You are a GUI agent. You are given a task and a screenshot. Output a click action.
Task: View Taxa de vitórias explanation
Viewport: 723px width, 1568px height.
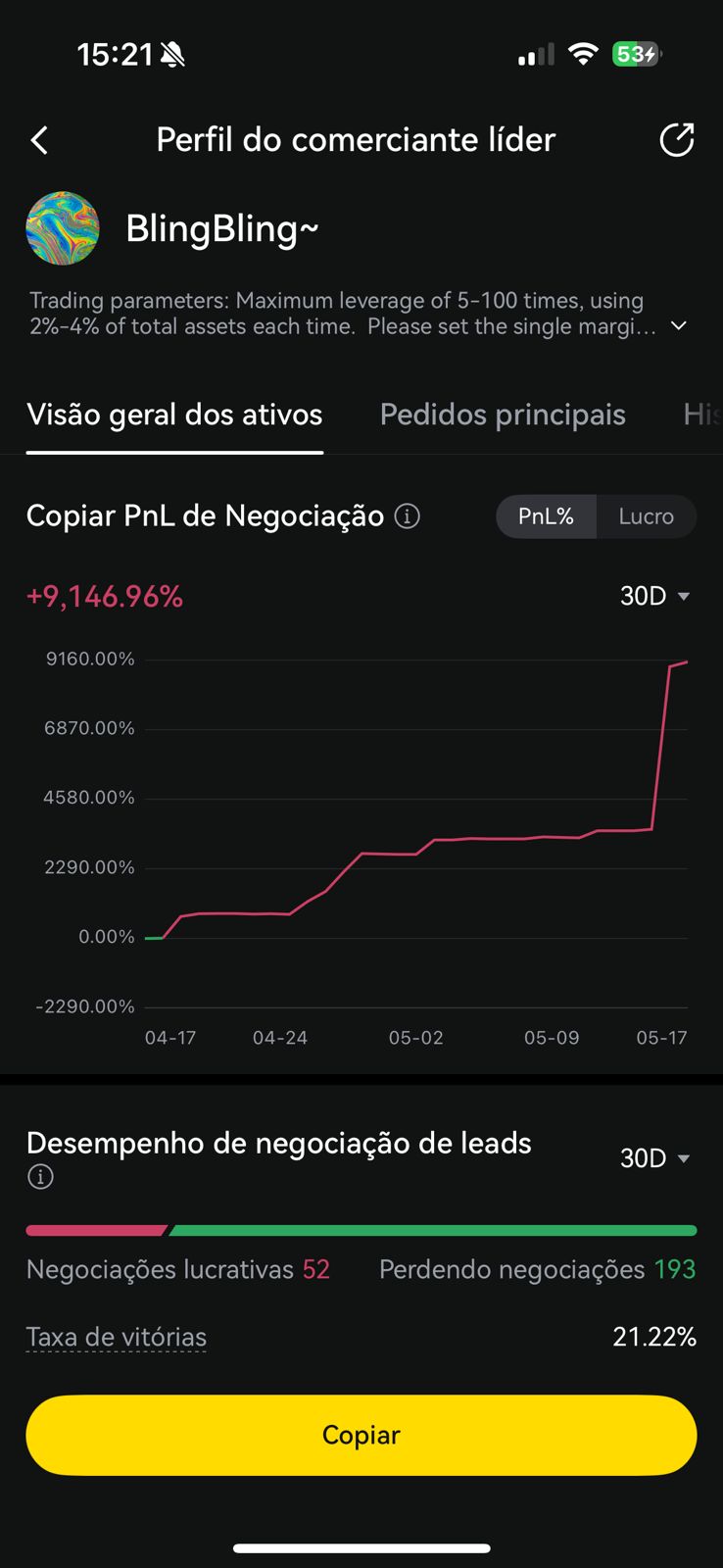click(117, 1337)
